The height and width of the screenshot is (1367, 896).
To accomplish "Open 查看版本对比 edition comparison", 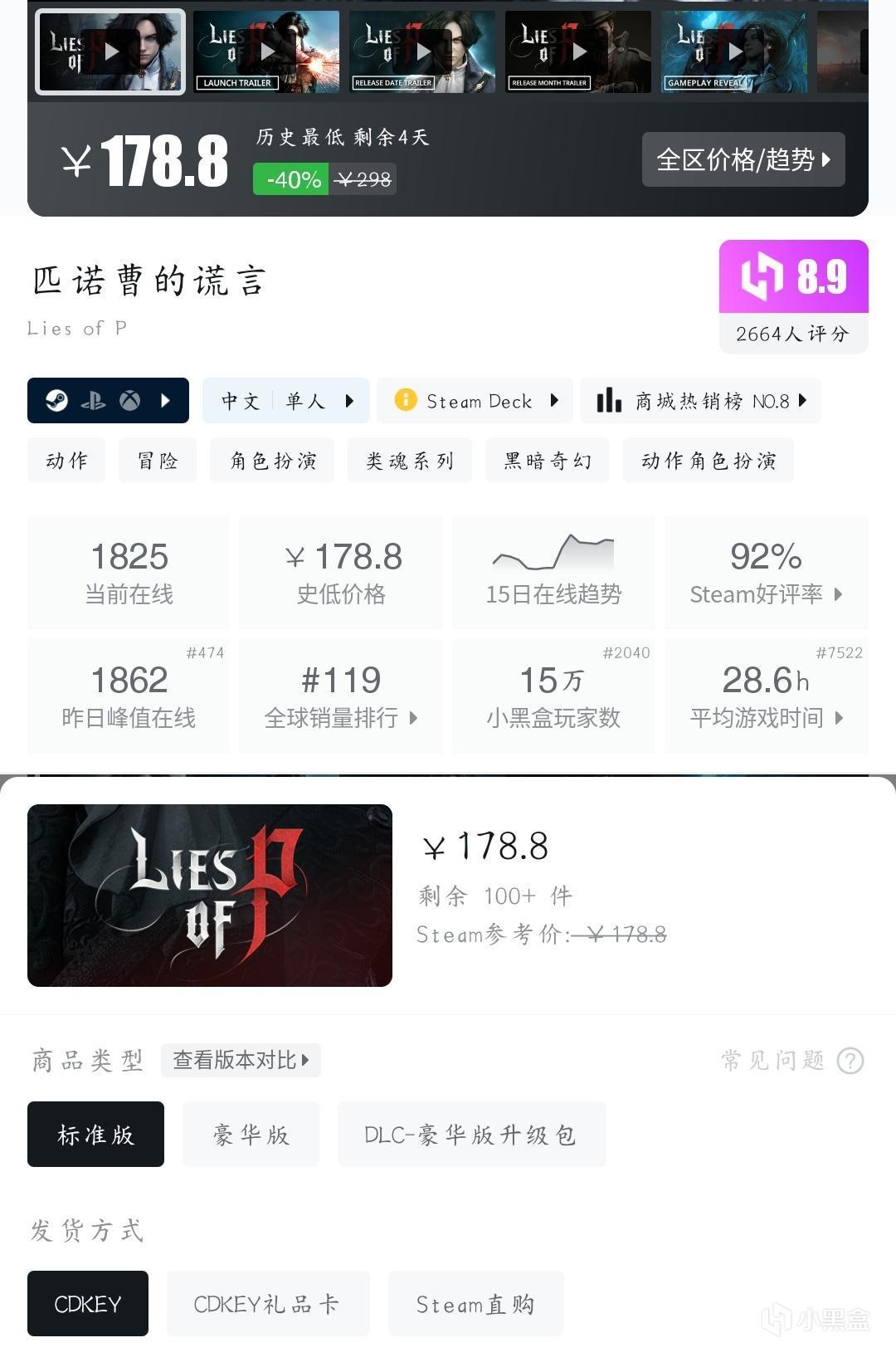I will point(241,1060).
